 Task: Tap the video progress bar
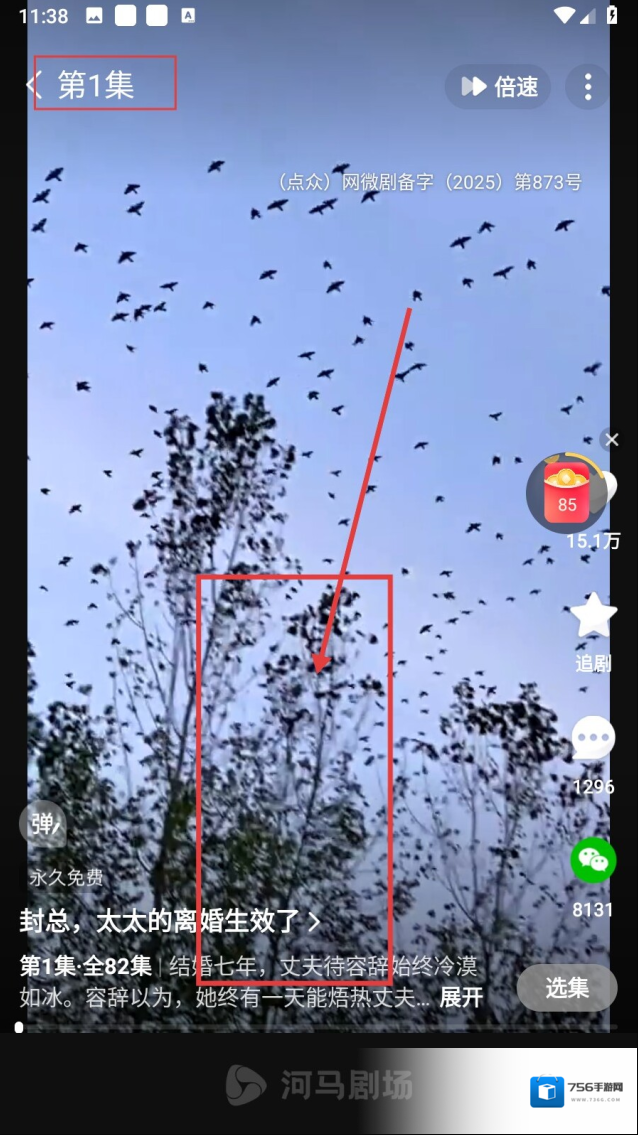point(300,1027)
